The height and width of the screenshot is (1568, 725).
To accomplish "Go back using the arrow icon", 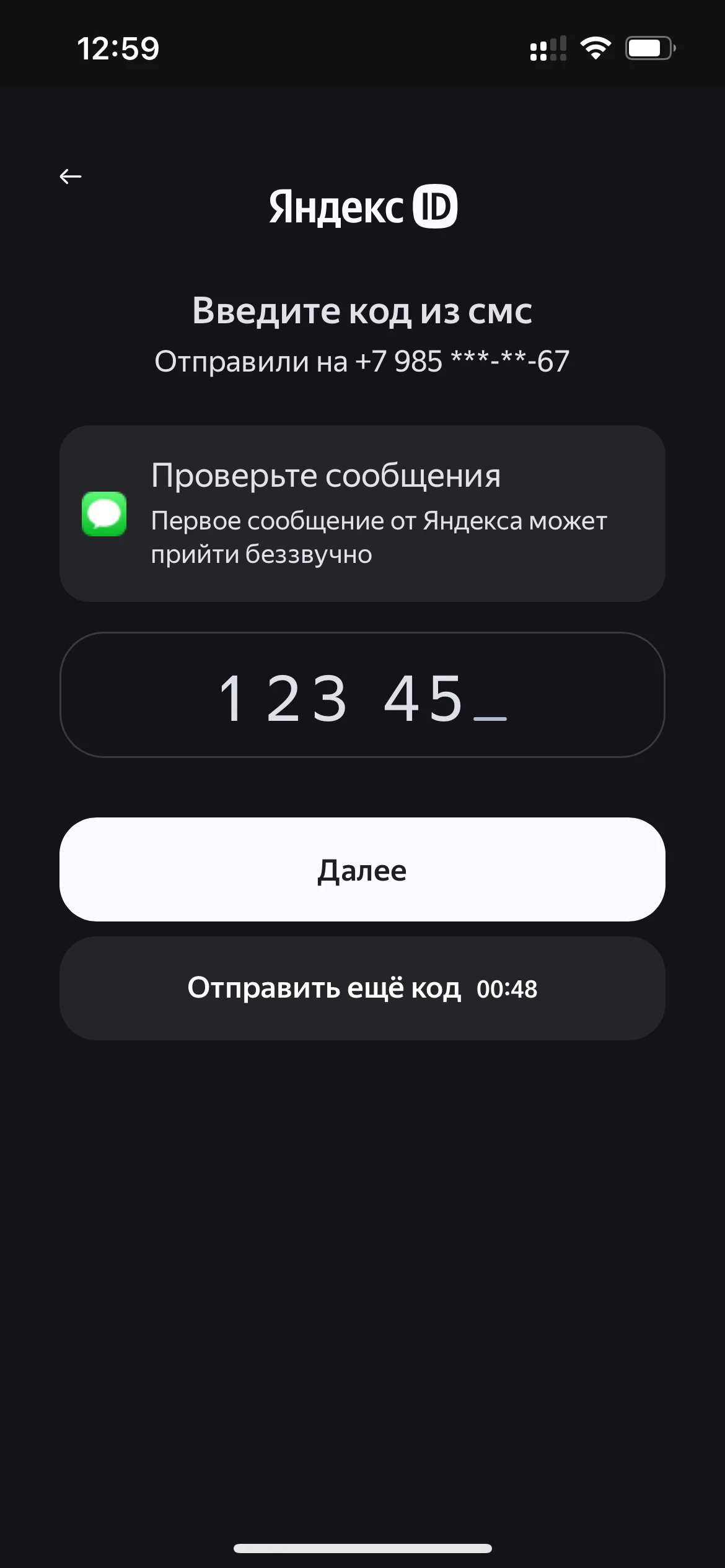I will pos(71,176).
